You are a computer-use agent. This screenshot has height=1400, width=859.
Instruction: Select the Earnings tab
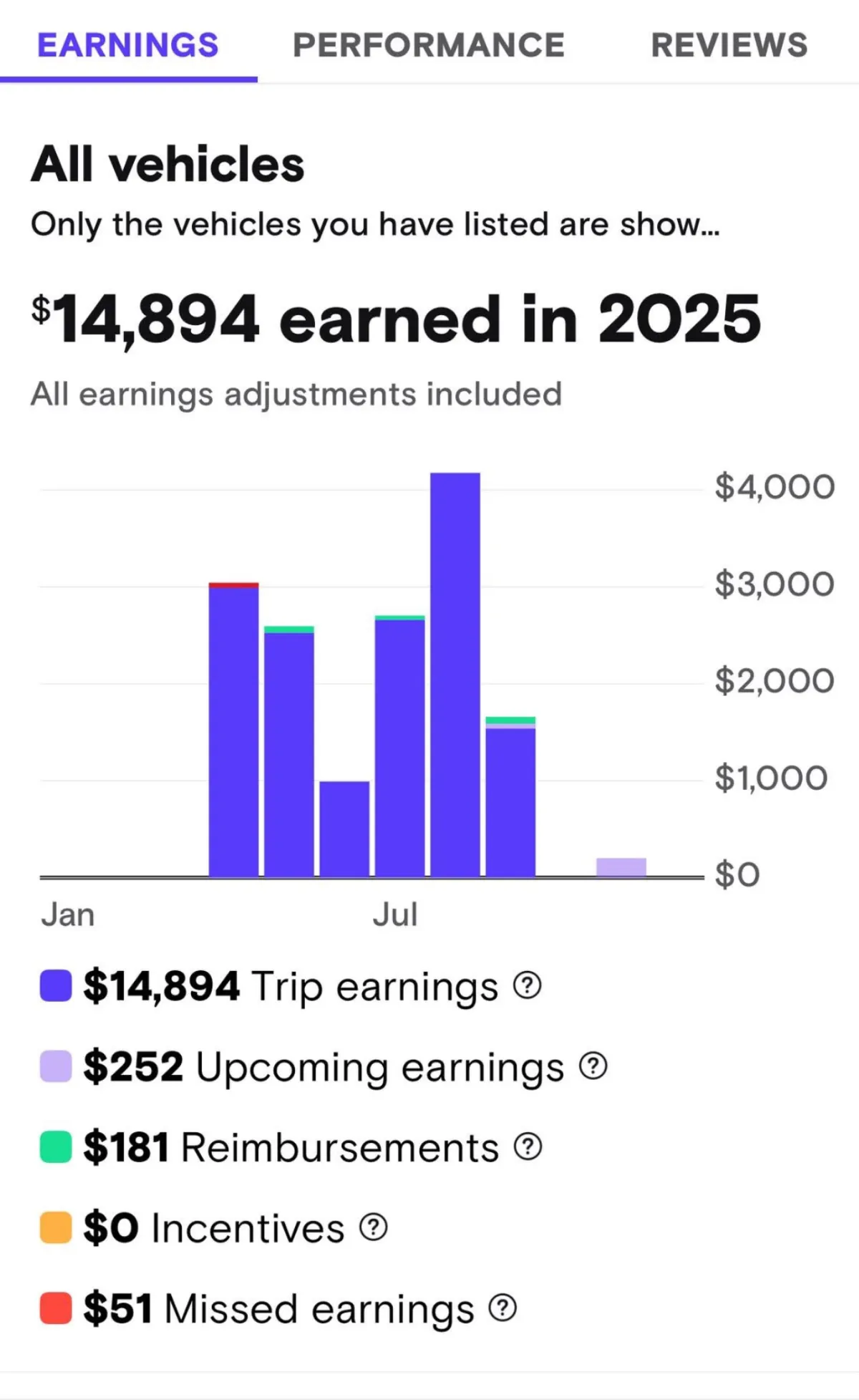128,45
